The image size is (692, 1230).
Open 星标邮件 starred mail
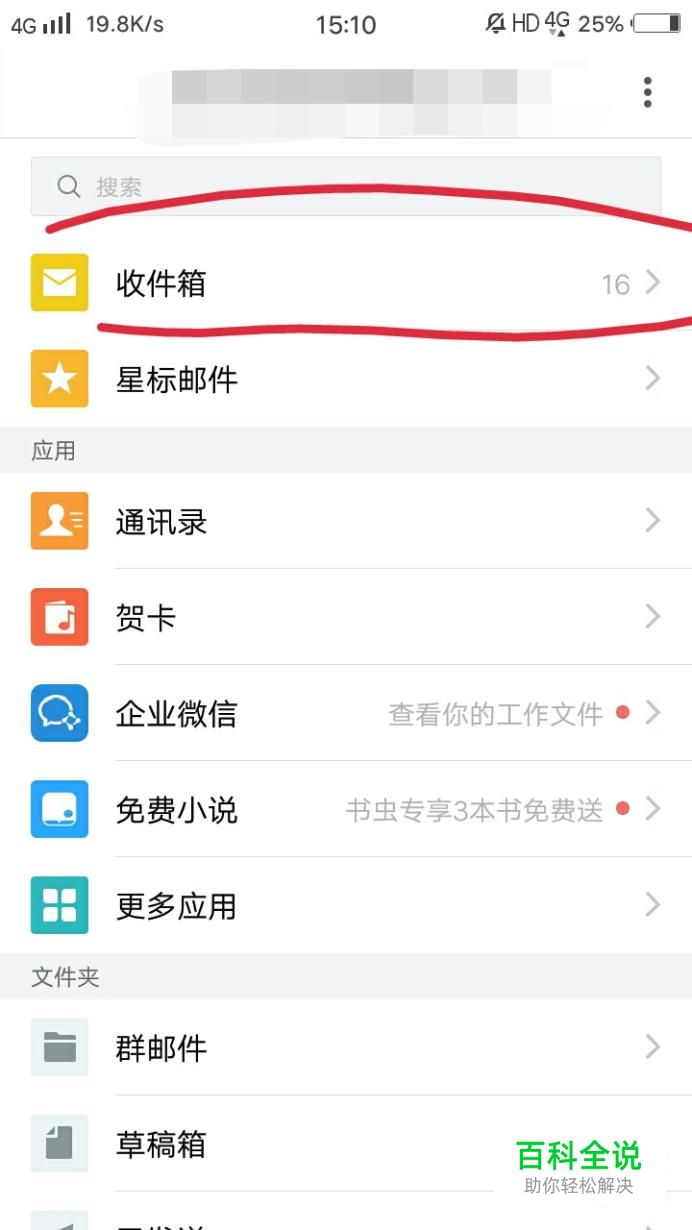(345, 379)
